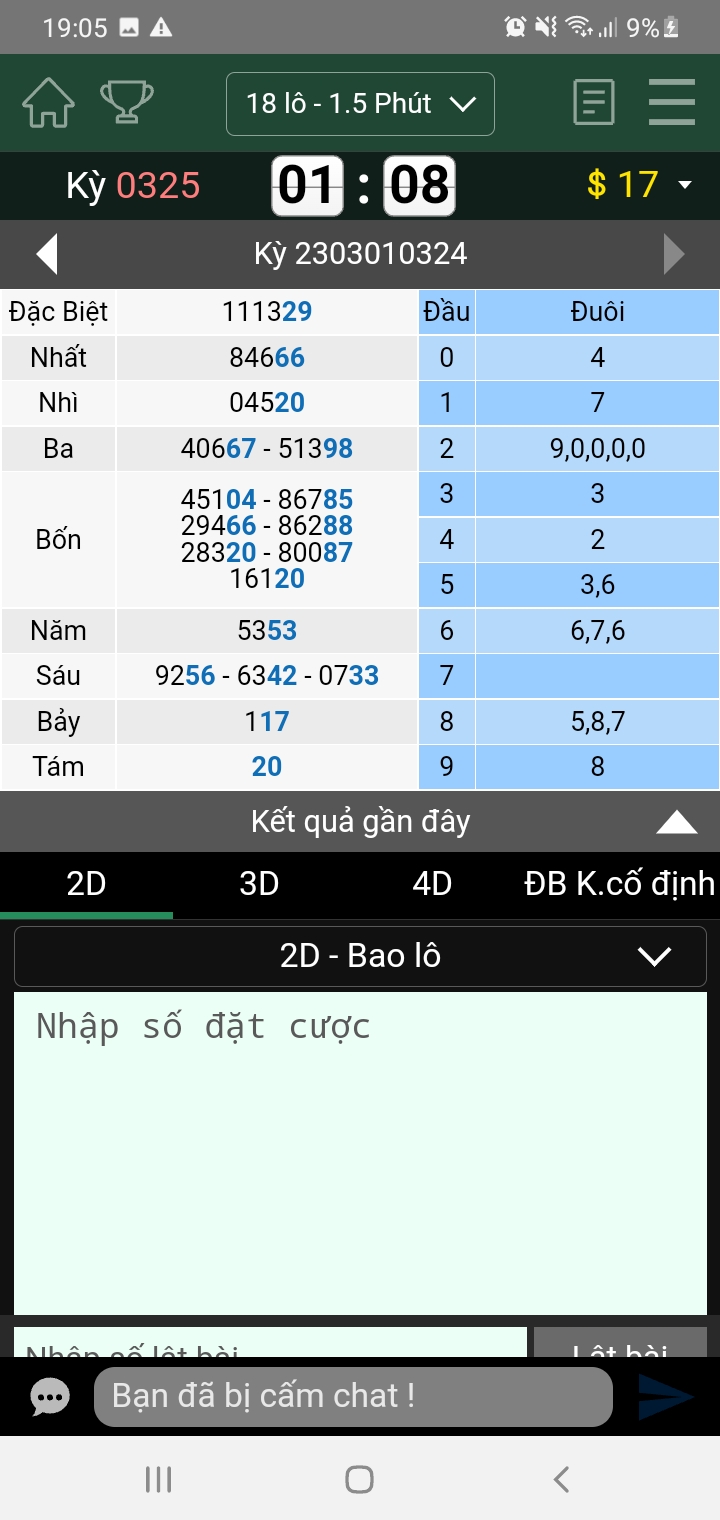
Task: Go to the previous draw with the left arrow
Action: pos(46,254)
